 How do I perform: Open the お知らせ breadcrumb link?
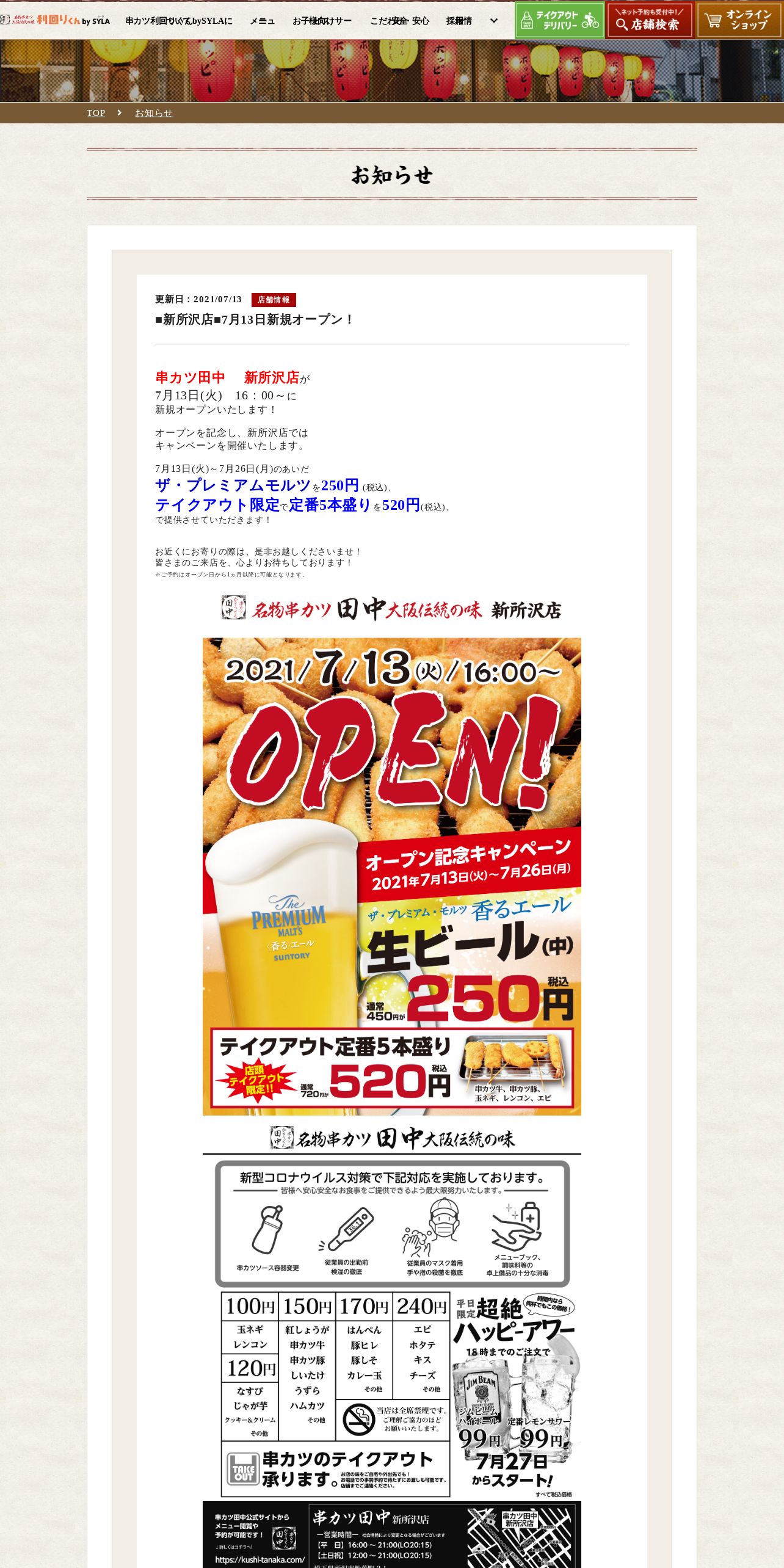coord(154,113)
